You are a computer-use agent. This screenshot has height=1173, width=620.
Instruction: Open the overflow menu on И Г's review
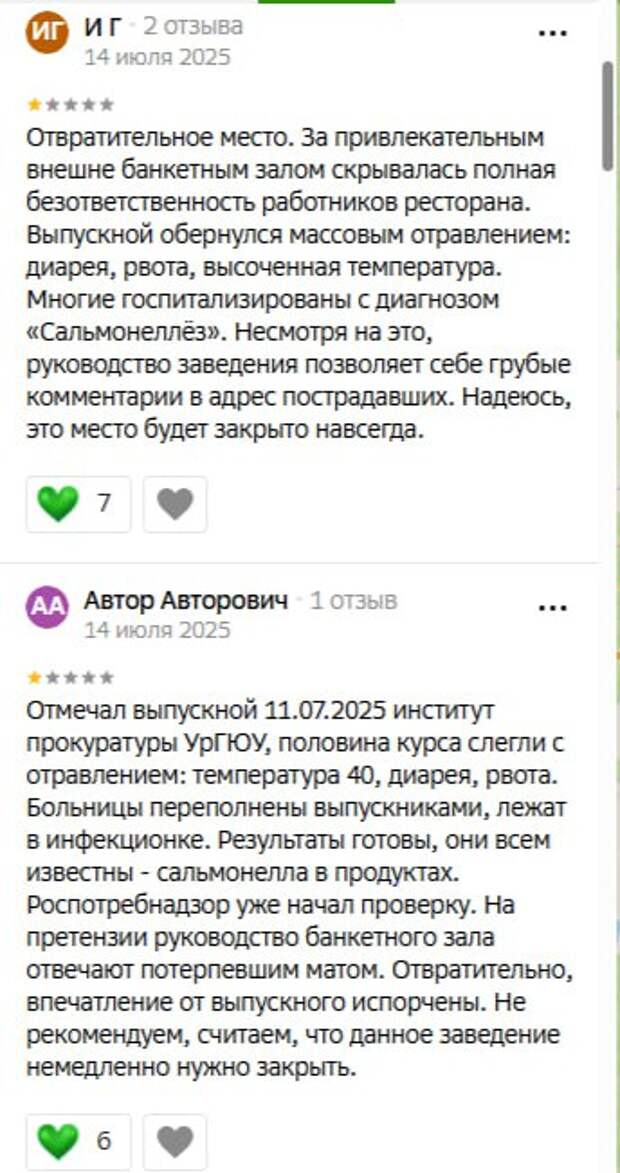(x=553, y=34)
